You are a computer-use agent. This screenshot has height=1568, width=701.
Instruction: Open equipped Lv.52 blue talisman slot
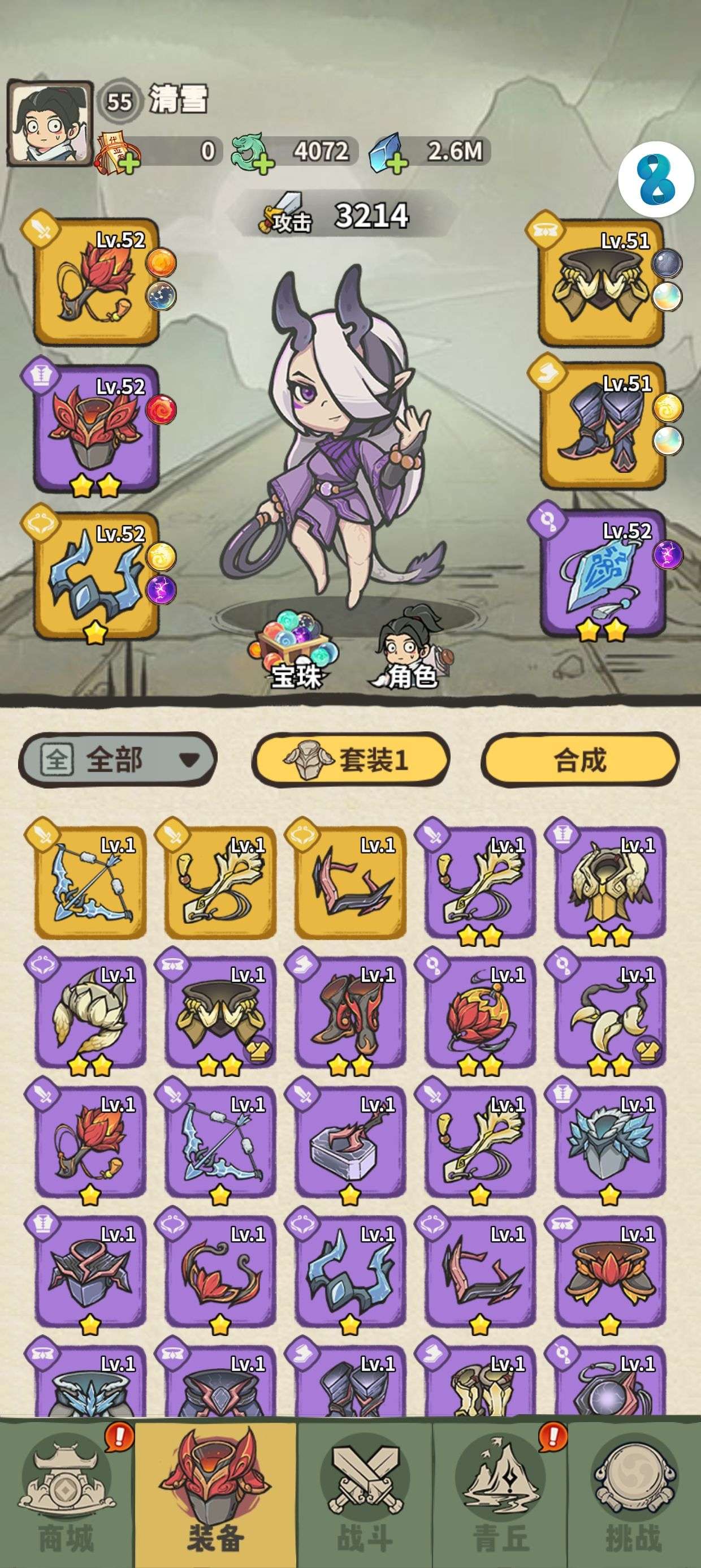[603, 574]
